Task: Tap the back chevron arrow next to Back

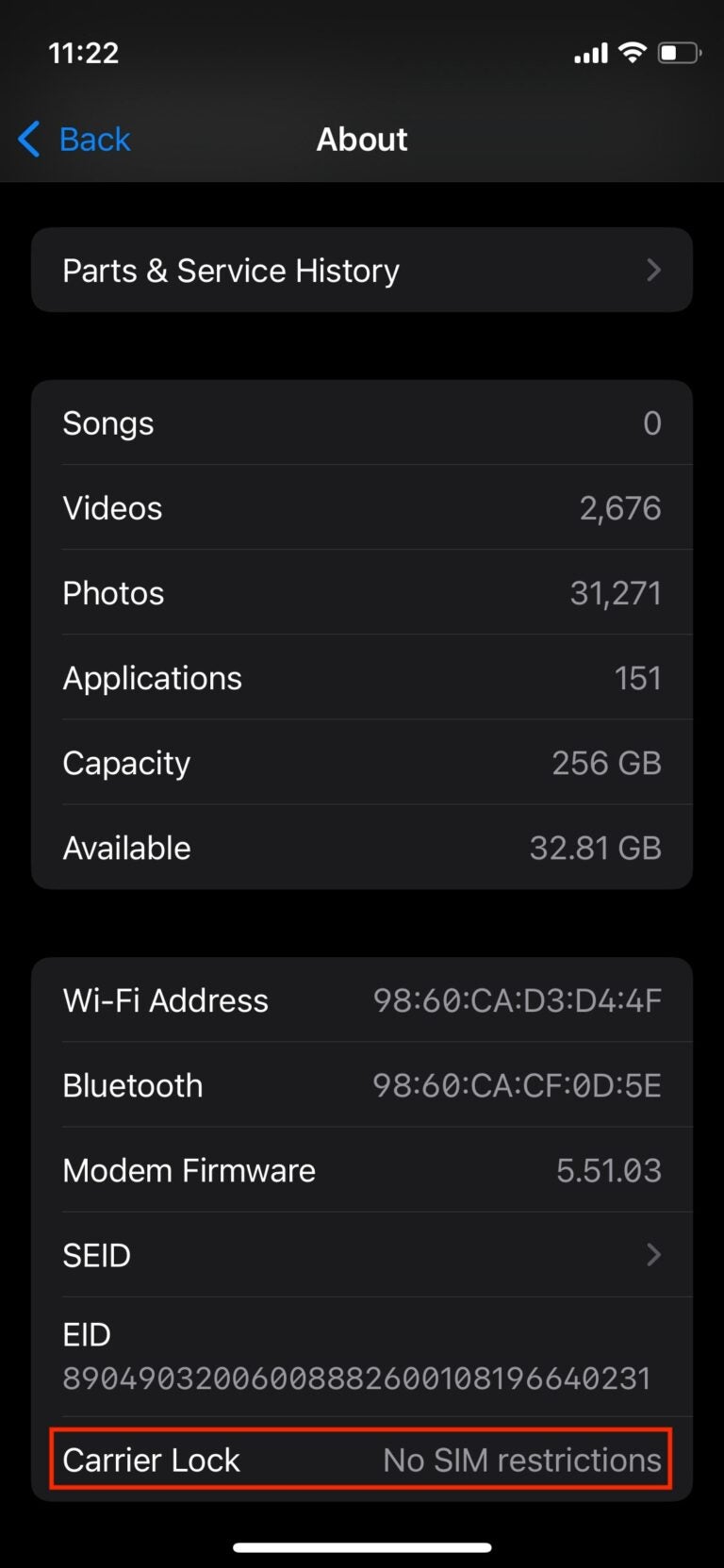Action: (27, 139)
